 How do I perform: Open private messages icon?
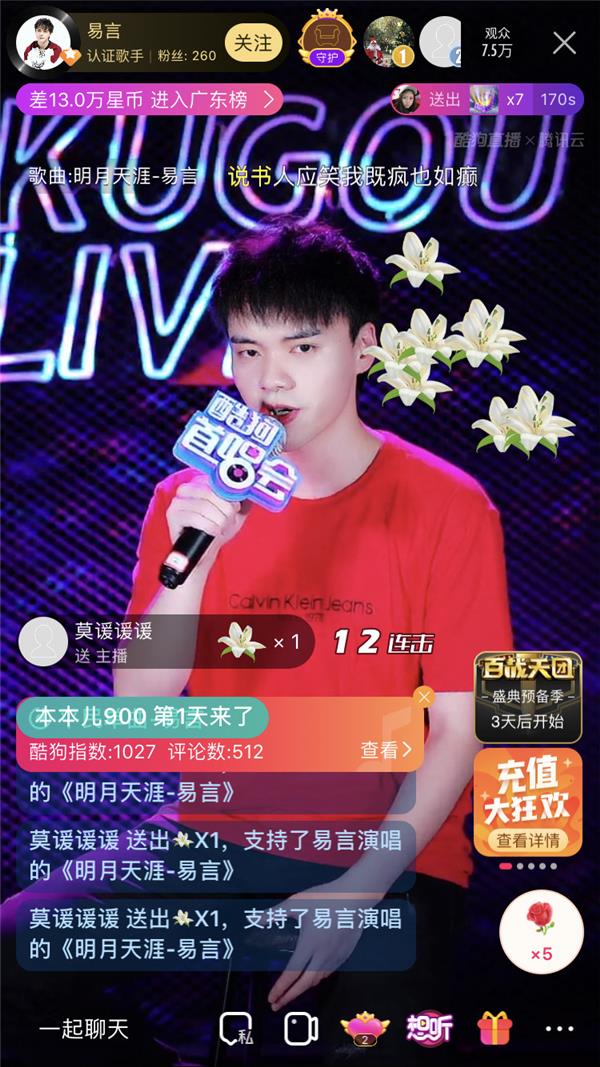tap(236, 1028)
